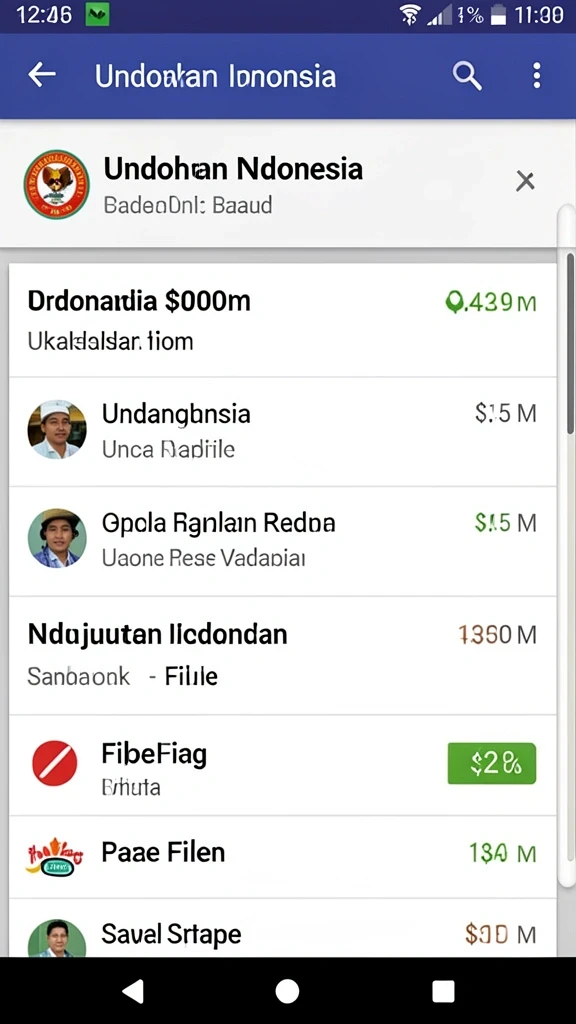The image size is (576, 1024).
Task: Tap the system home button
Action: click(x=287, y=991)
